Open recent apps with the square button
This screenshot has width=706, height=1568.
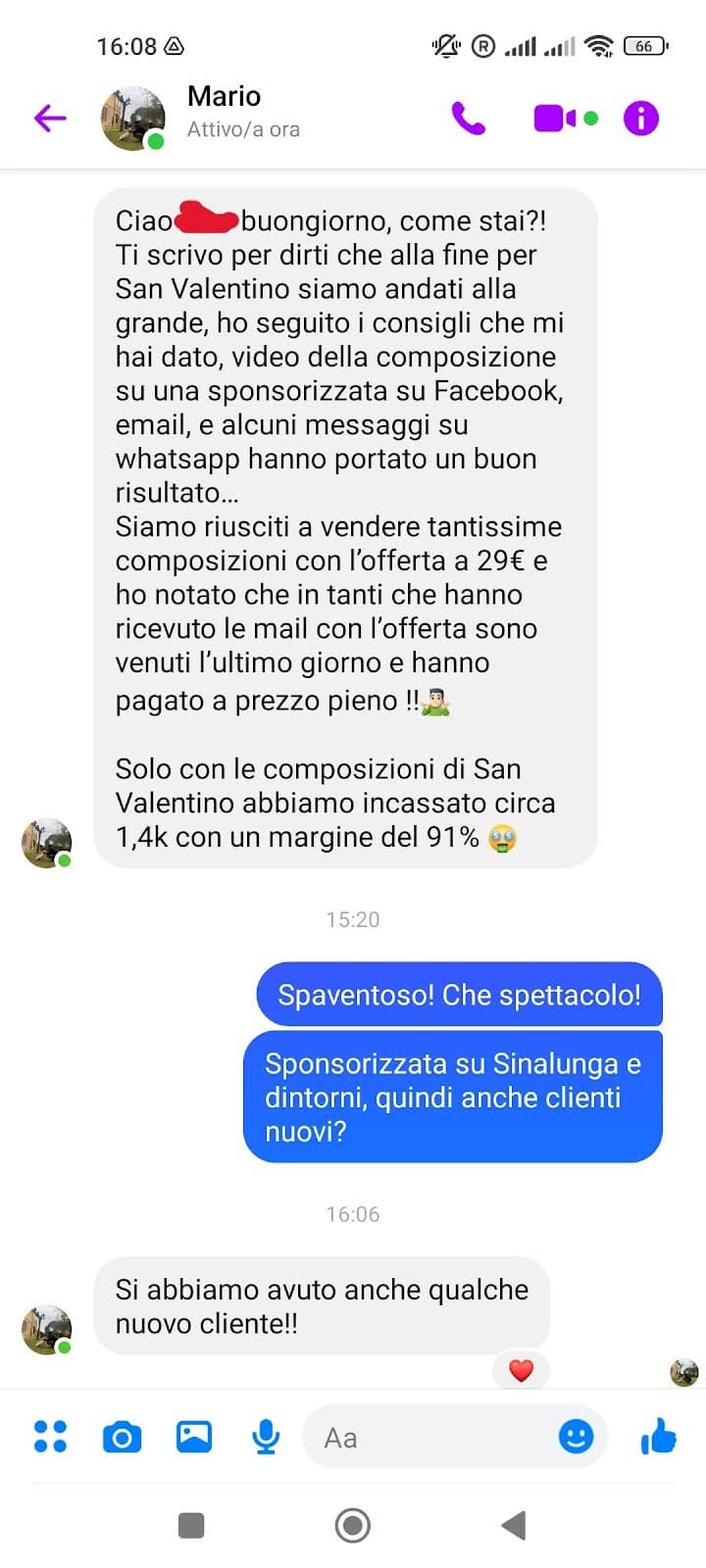coord(191,1525)
